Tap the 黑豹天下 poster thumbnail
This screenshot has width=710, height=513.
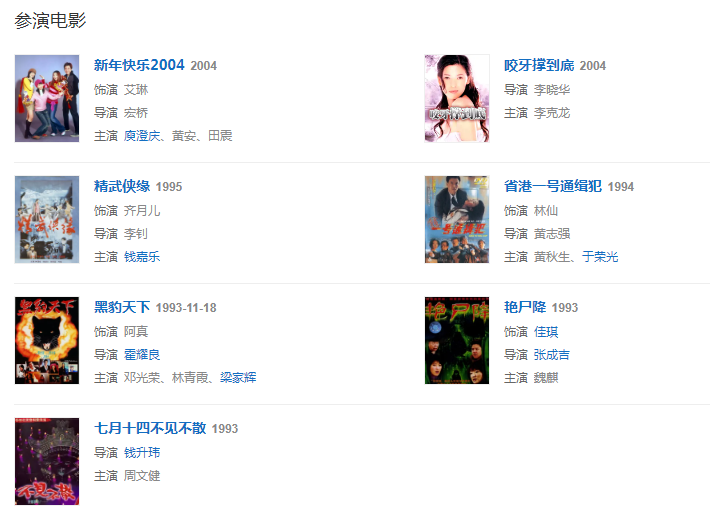coord(47,340)
